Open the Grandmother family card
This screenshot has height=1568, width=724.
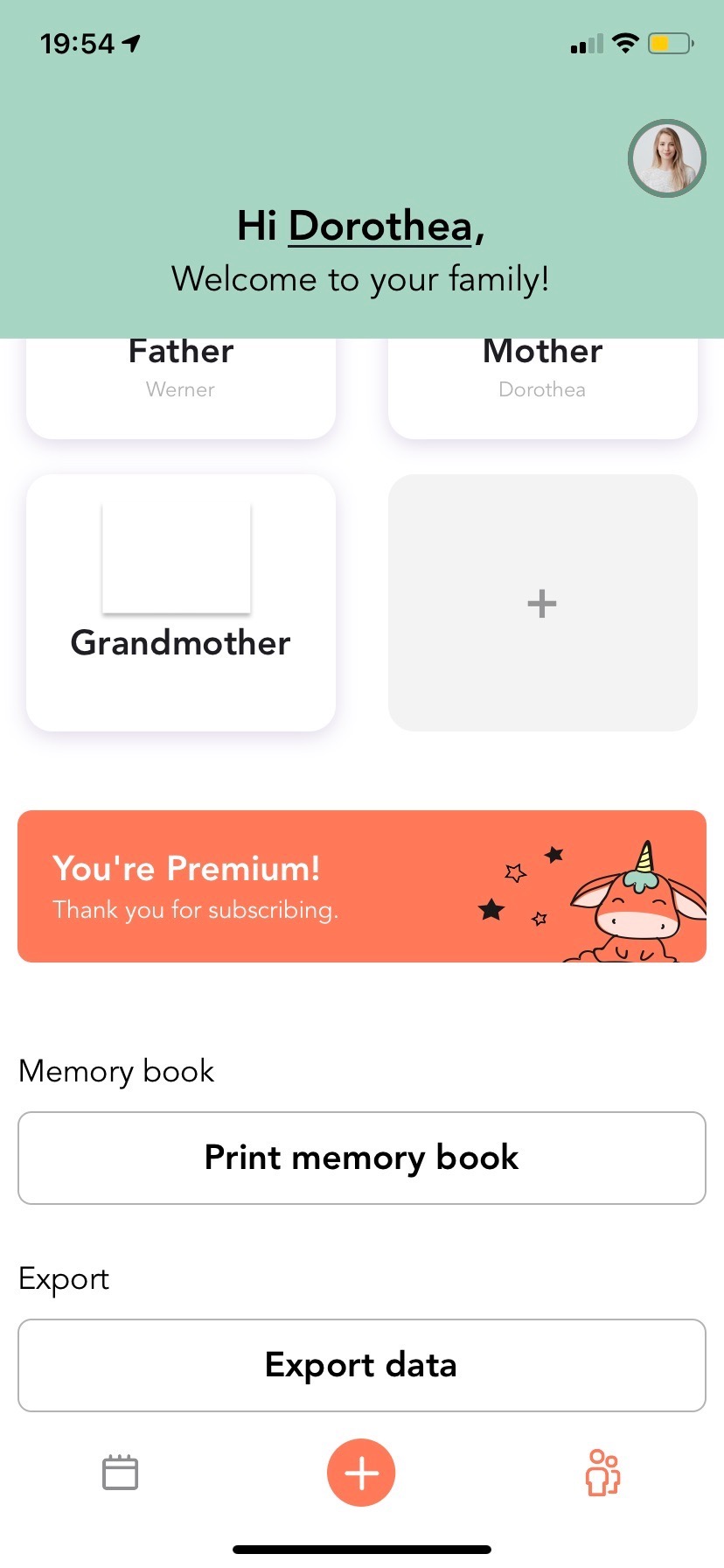pyautogui.click(x=181, y=602)
